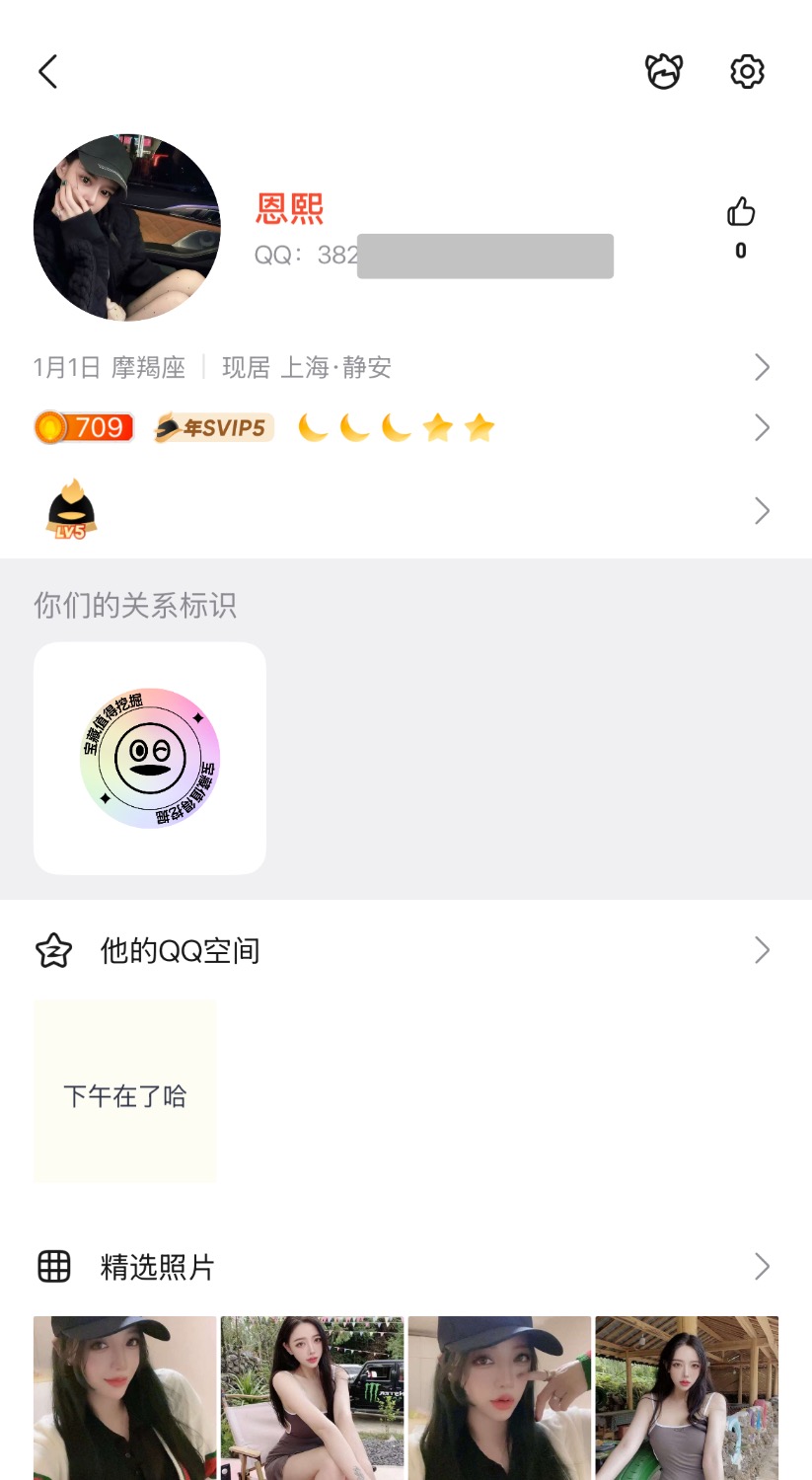Give a thumbs-up like to this profile

click(741, 212)
